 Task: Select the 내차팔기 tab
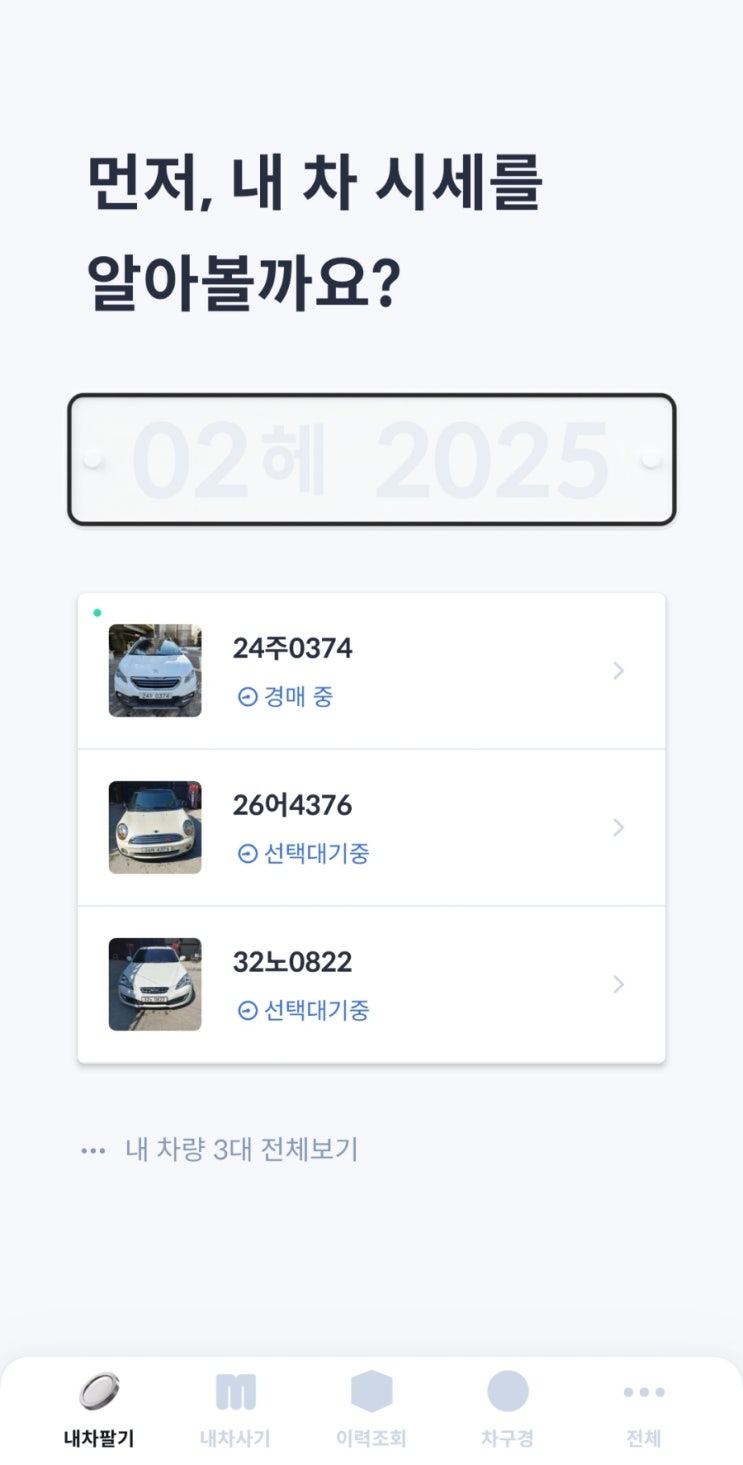(99, 1410)
